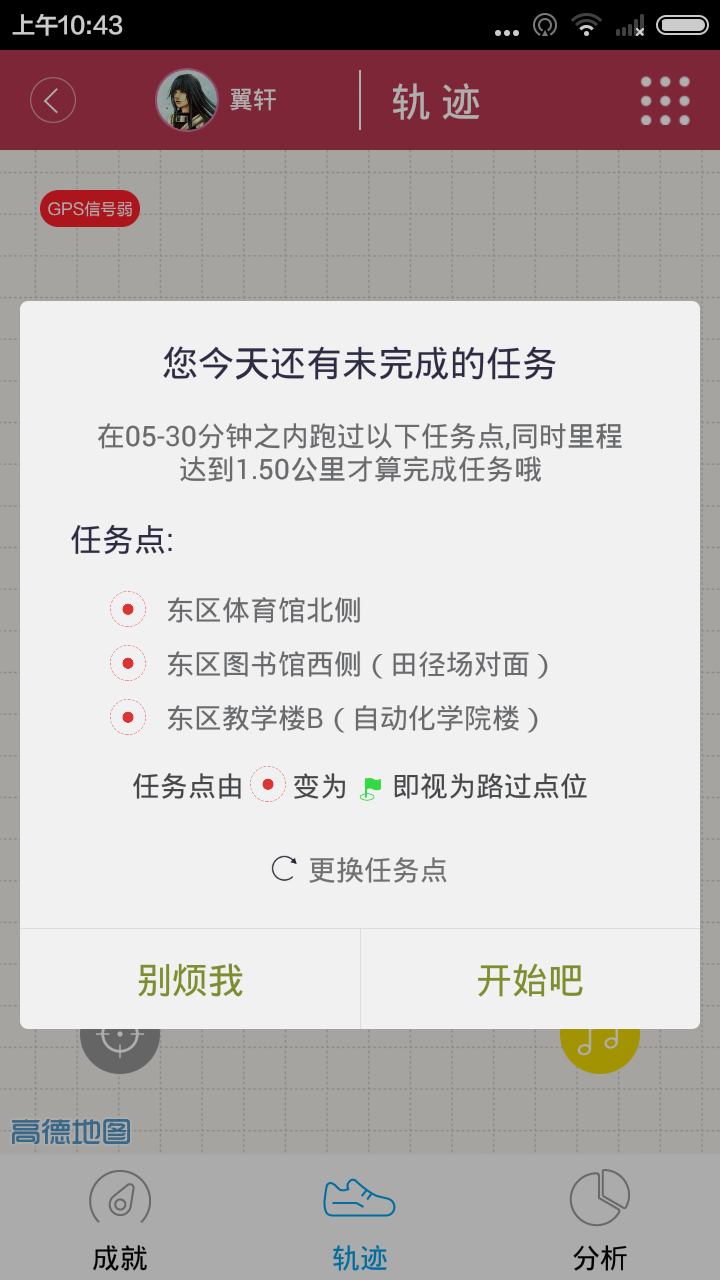The width and height of the screenshot is (720, 1280).
Task: Tap the back arrow in the header
Action: [x=52, y=100]
